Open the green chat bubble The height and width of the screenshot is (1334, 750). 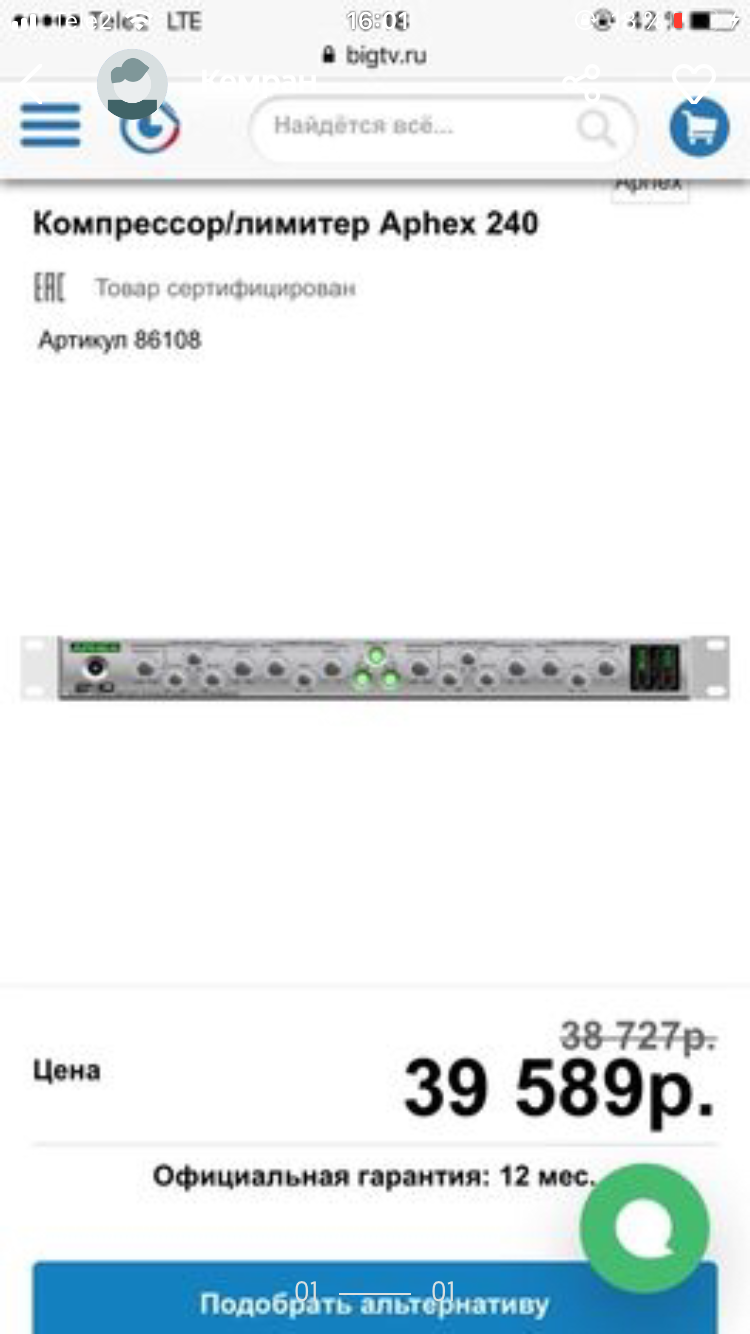coord(645,1228)
